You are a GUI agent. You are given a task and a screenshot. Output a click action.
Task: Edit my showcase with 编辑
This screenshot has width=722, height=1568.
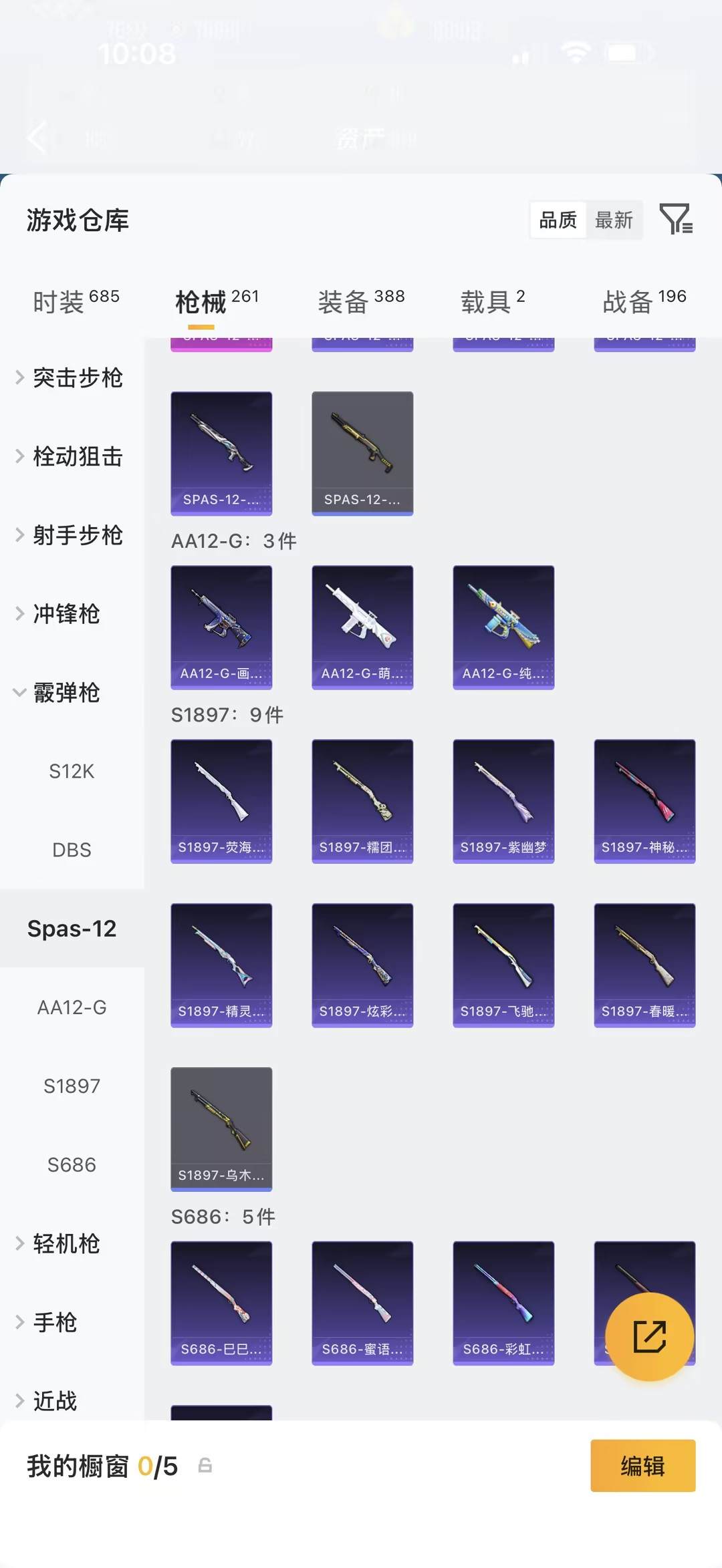pyautogui.click(x=642, y=1466)
